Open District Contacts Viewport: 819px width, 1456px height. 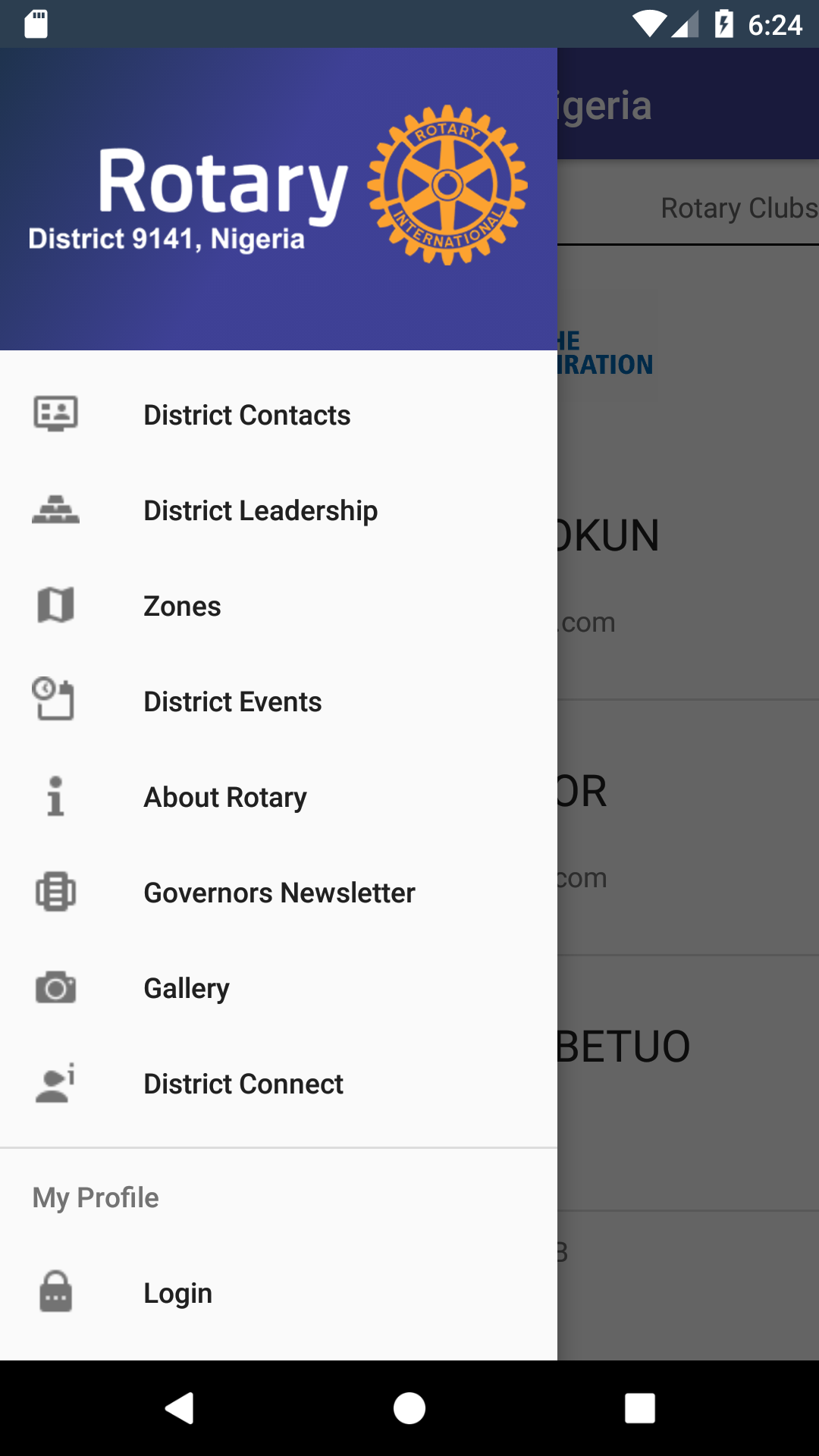[278, 415]
